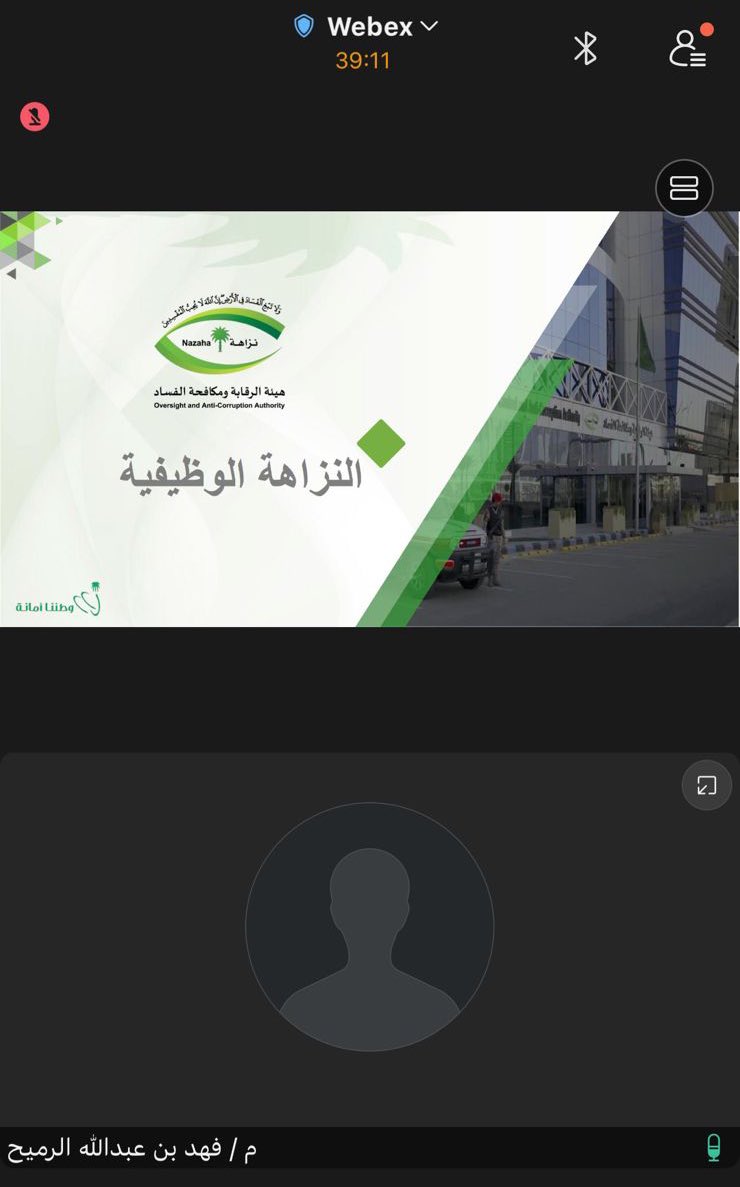Open Bluetooth audio options

(x=585, y=48)
